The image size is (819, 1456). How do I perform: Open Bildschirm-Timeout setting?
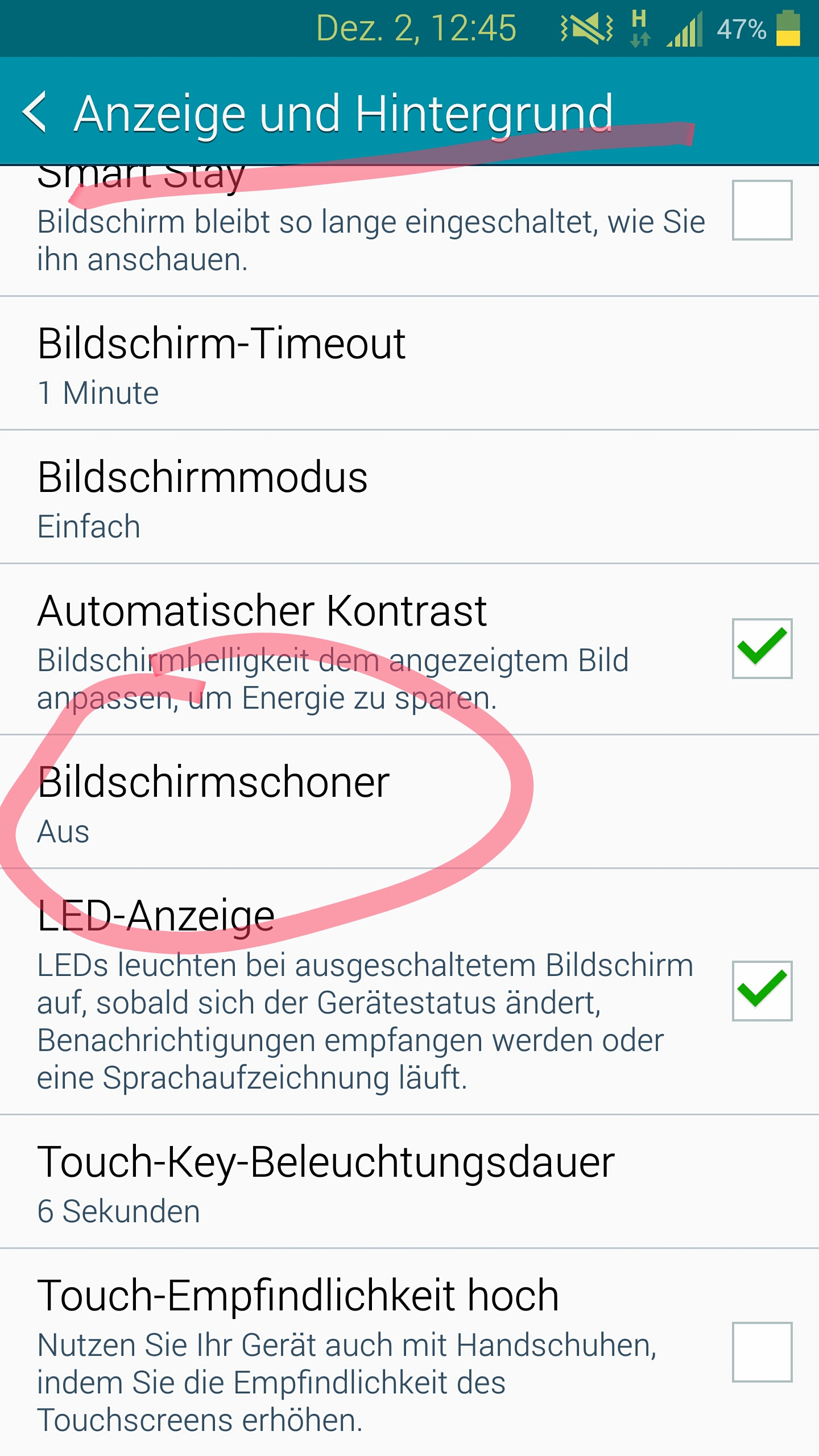click(x=409, y=363)
